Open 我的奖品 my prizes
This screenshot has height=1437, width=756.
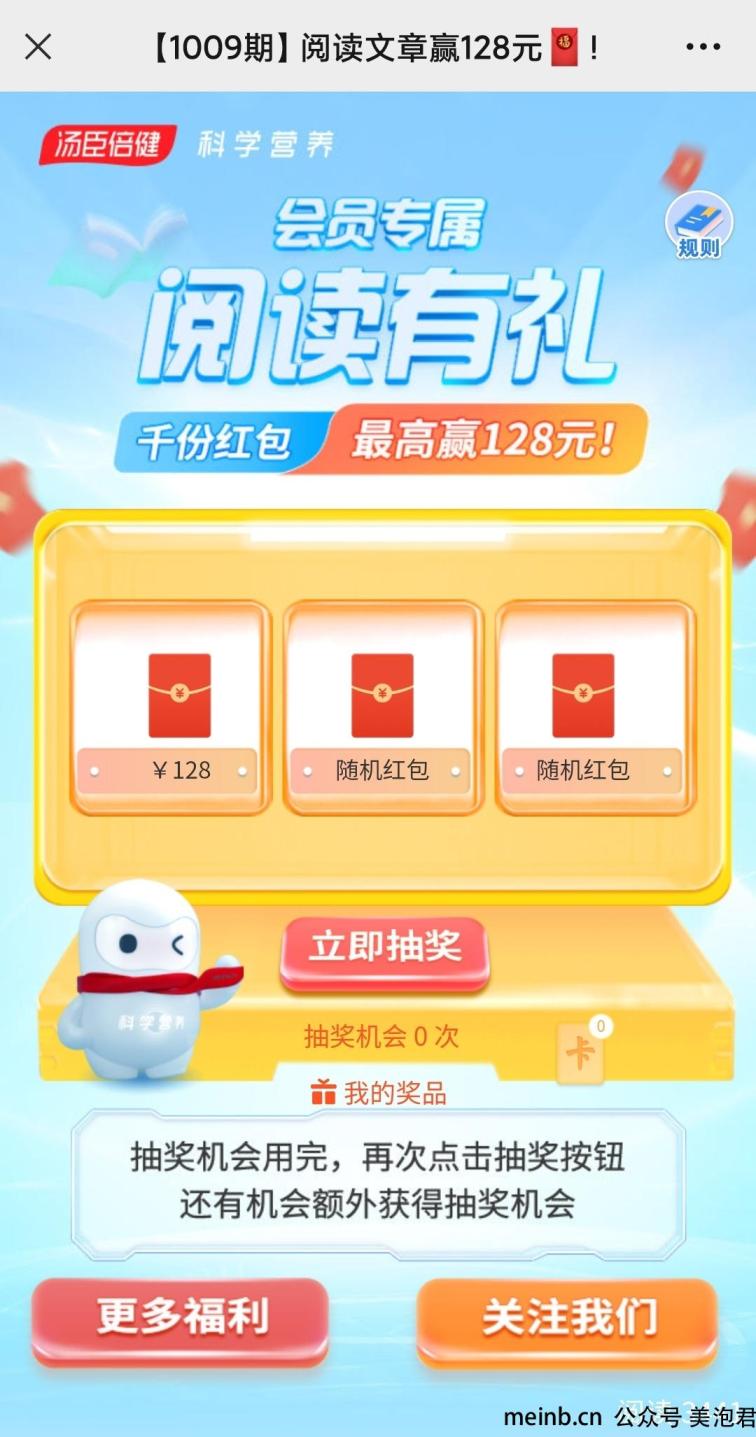(379, 1093)
